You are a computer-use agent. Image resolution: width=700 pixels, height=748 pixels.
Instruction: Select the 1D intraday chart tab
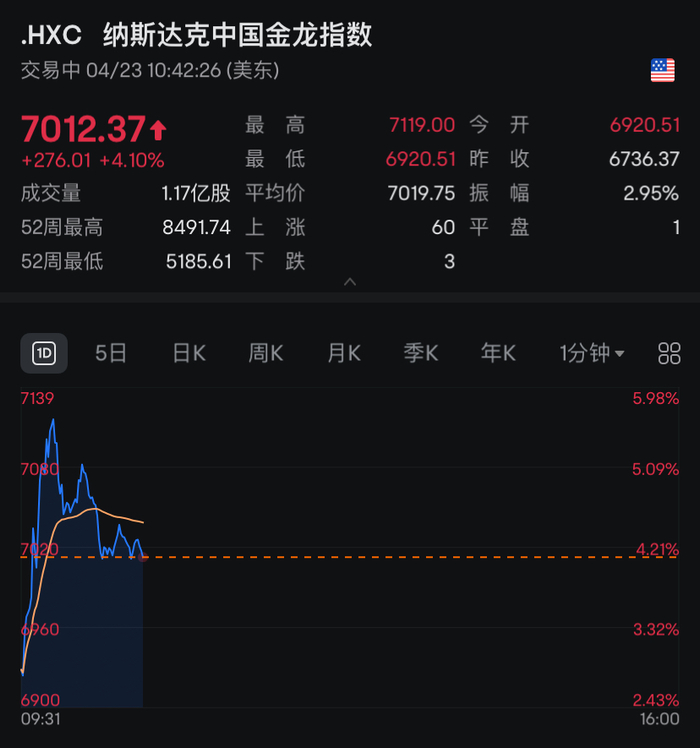(44, 353)
